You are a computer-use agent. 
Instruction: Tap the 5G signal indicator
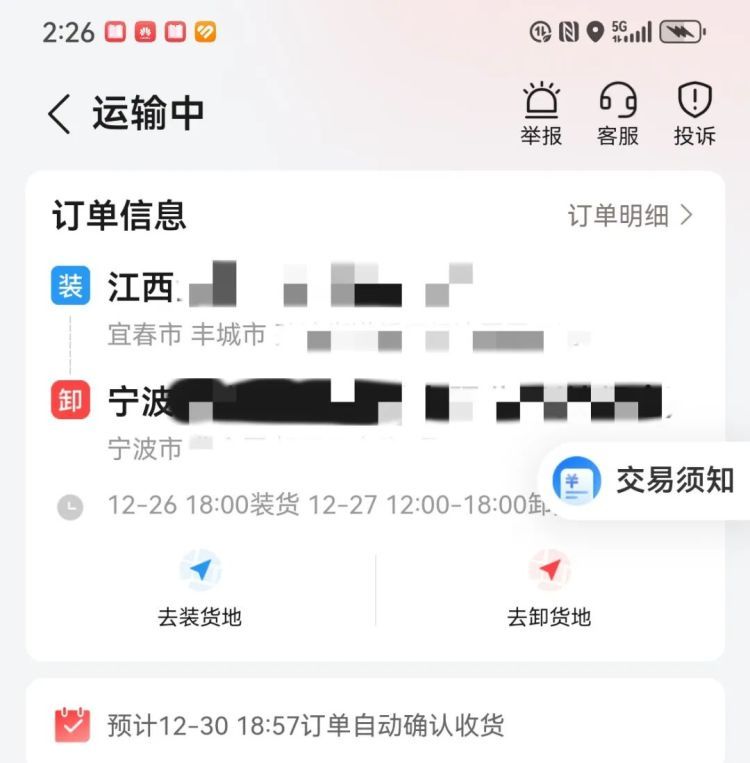click(632, 31)
